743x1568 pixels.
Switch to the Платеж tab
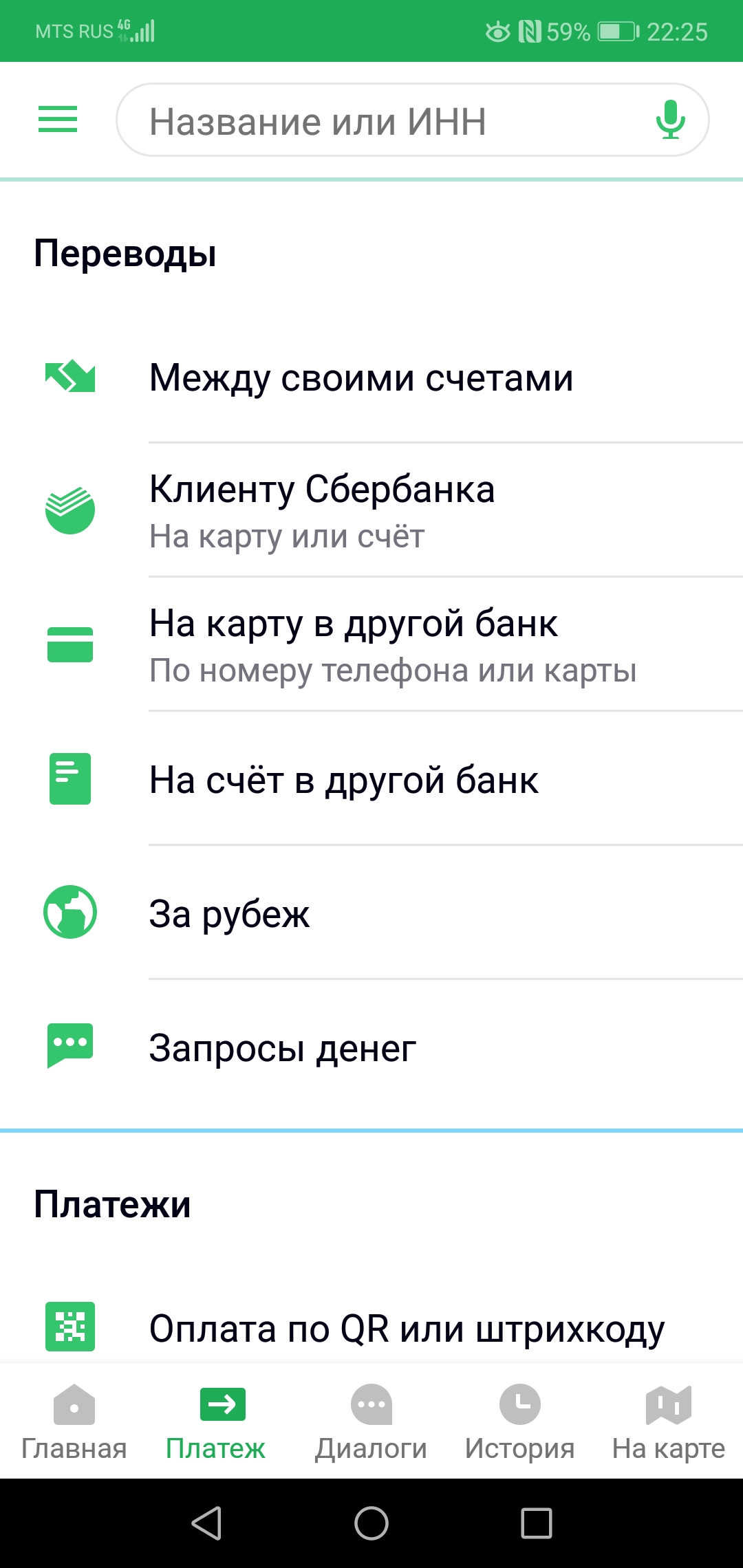223,1422
